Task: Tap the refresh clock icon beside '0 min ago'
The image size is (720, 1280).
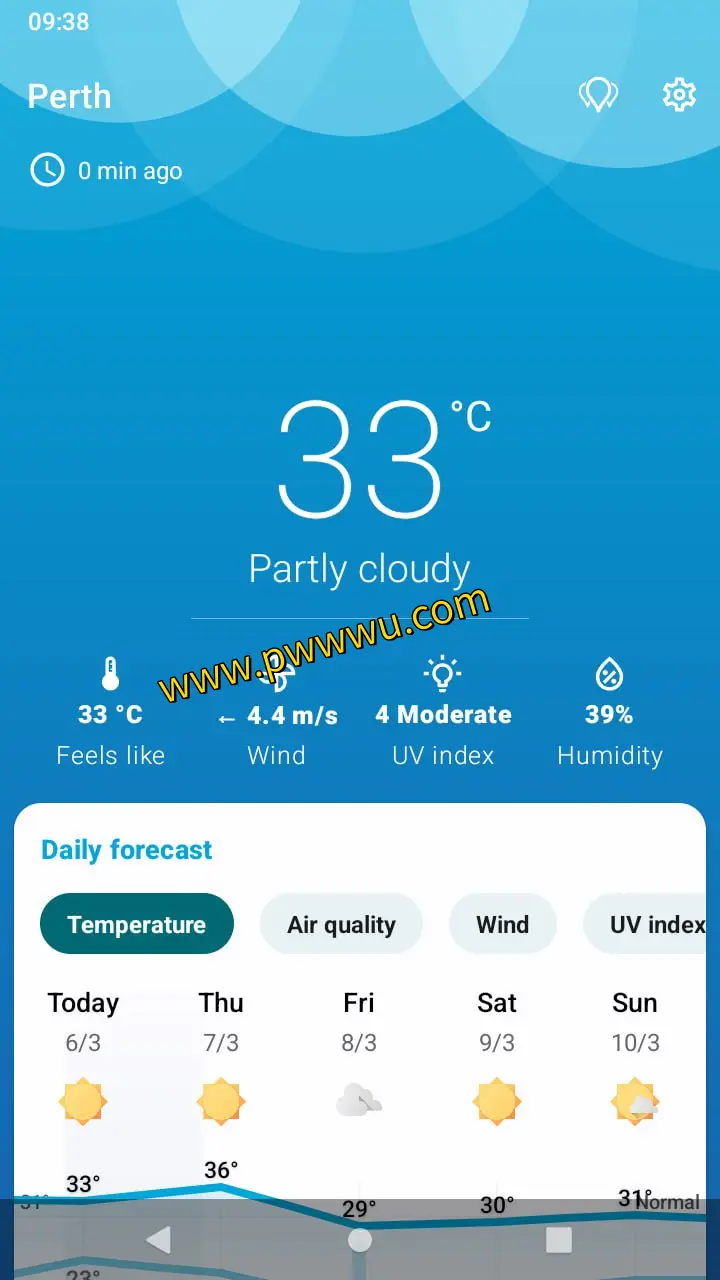Action: [x=46, y=170]
